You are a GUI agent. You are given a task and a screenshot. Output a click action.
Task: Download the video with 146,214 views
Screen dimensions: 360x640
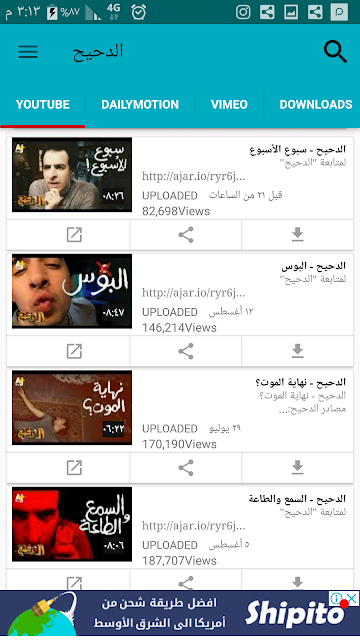click(x=298, y=351)
